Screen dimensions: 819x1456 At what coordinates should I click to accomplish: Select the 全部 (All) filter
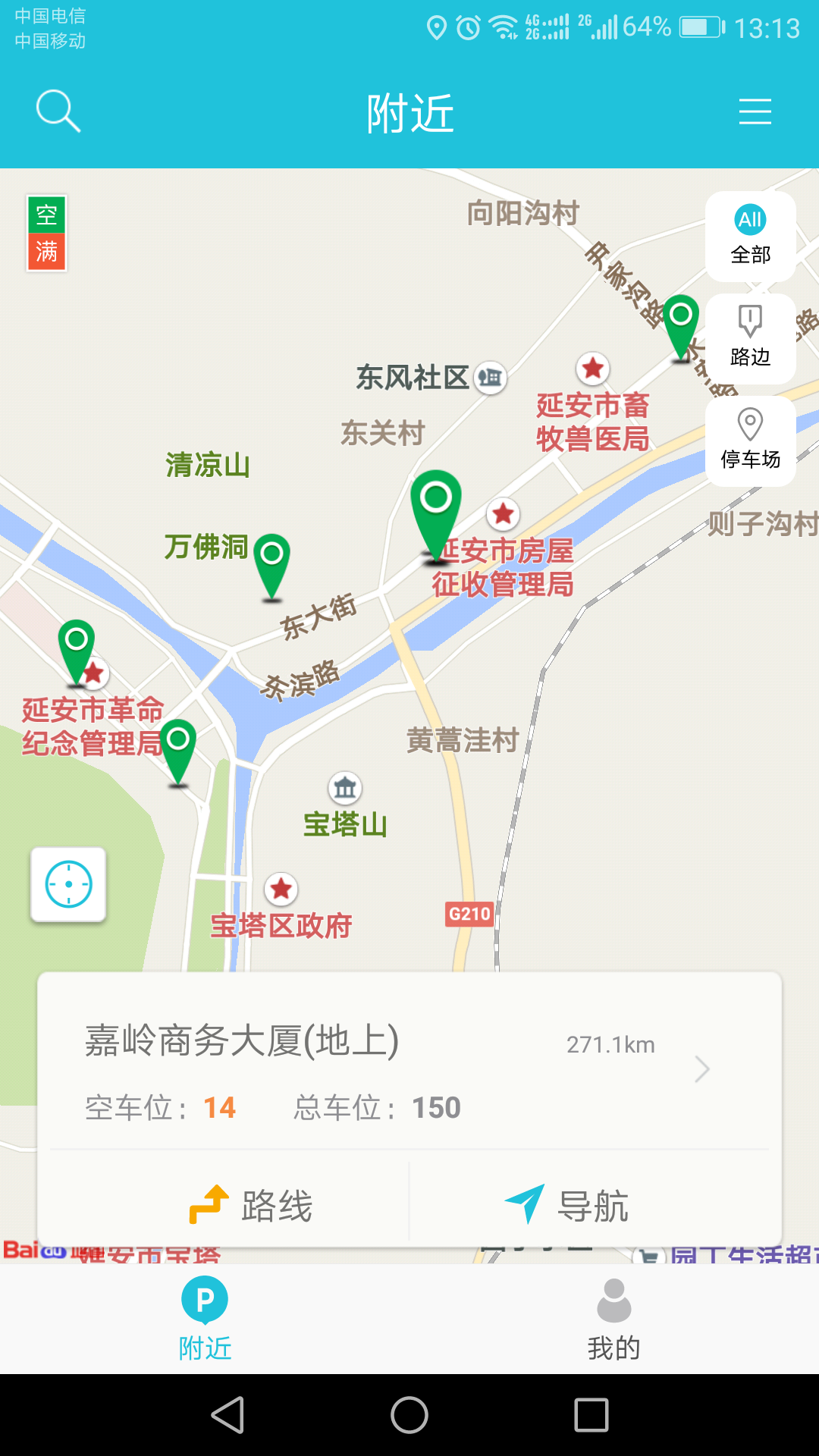pyautogui.click(x=750, y=236)
